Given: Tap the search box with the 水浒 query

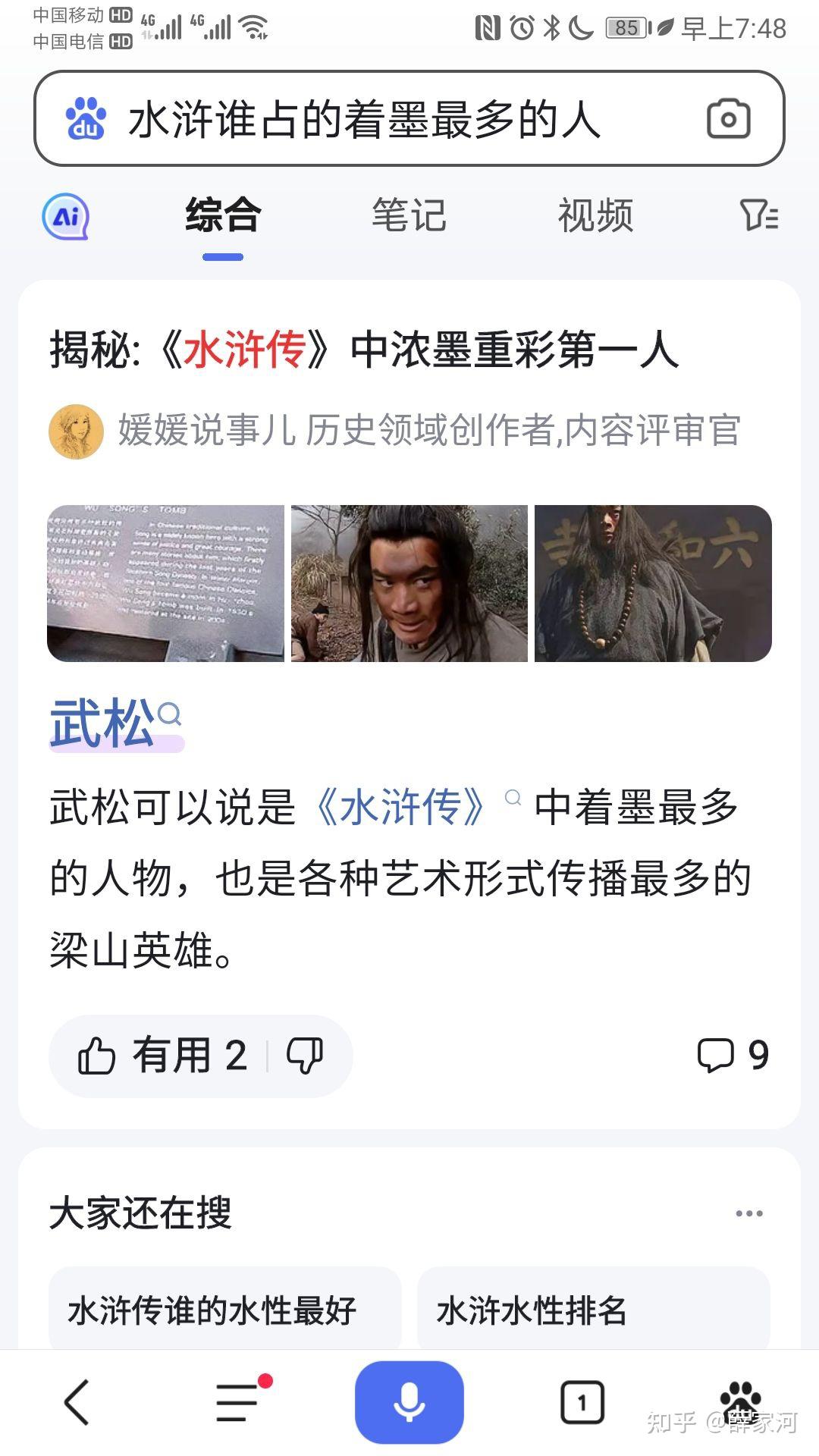Looking at the screenshot, I should [364, 120].
